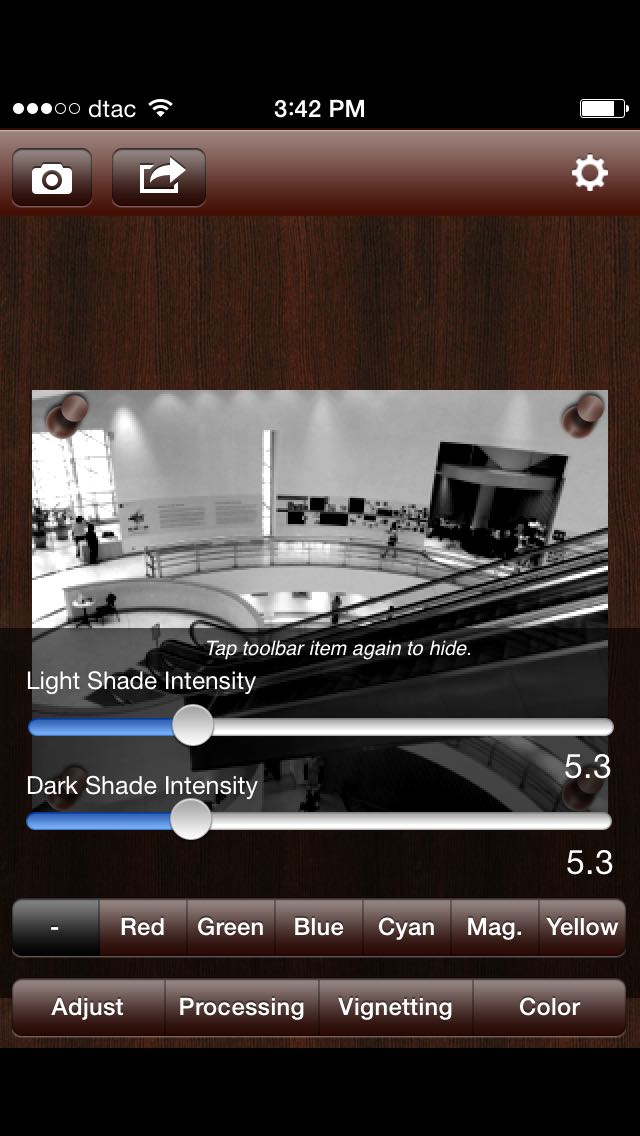
Task: Open the Adjust toolbar item
Action: point(88,1007)
